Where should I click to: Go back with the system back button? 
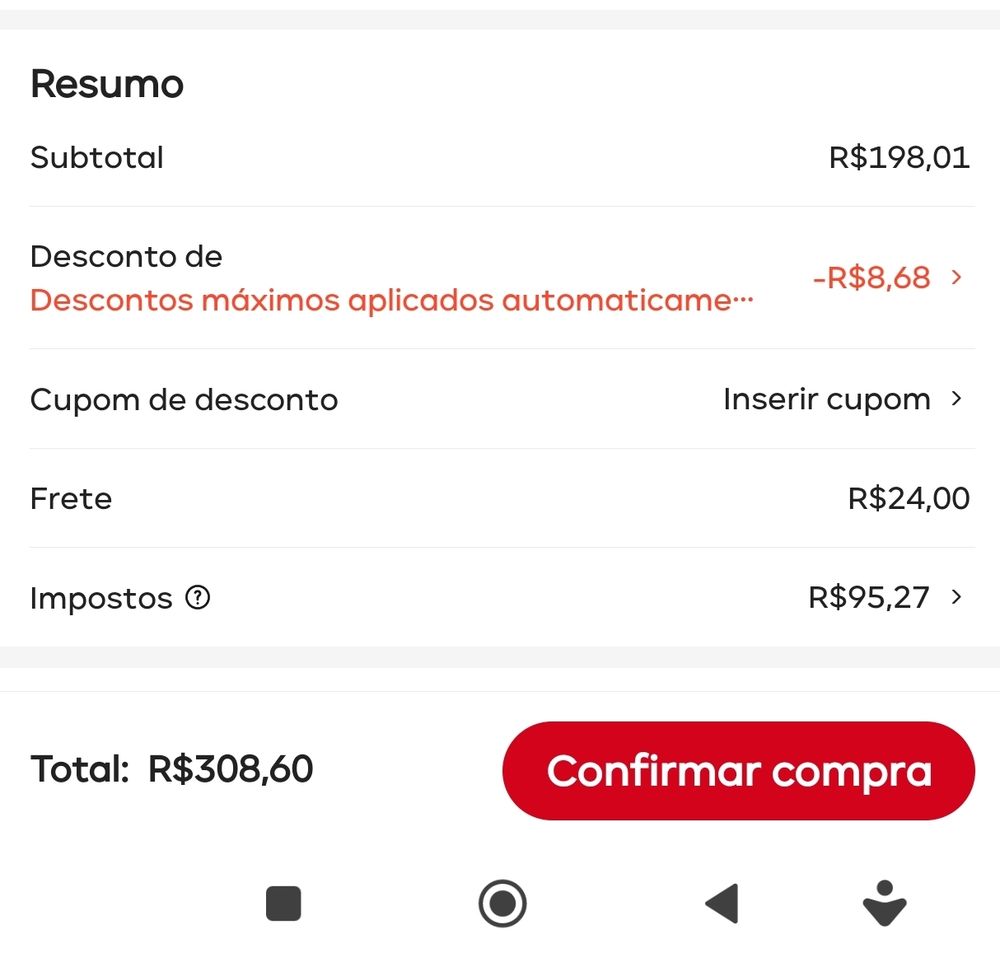(722, 904)
